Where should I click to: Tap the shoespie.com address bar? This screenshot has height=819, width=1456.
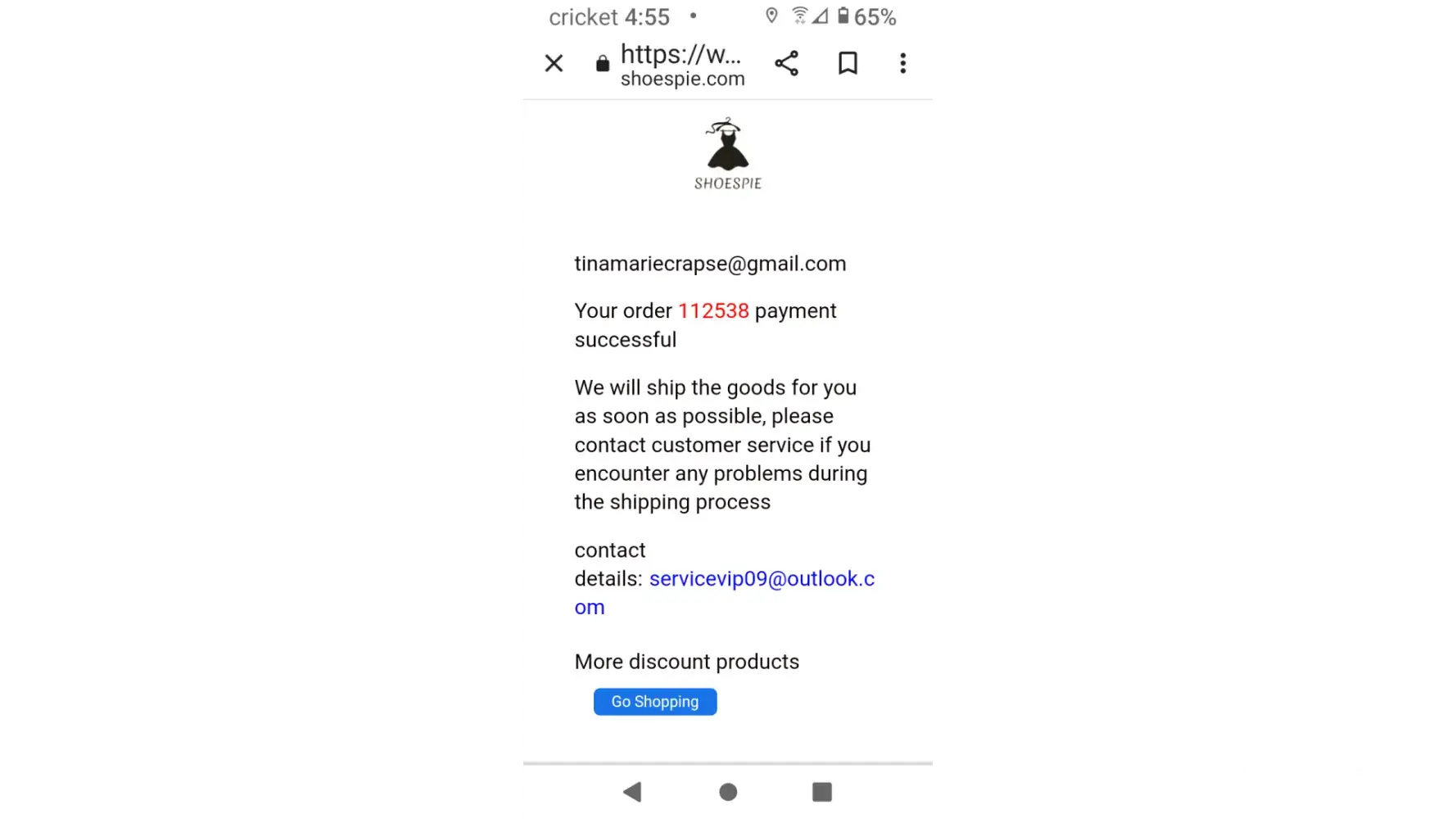click(681, 66)
